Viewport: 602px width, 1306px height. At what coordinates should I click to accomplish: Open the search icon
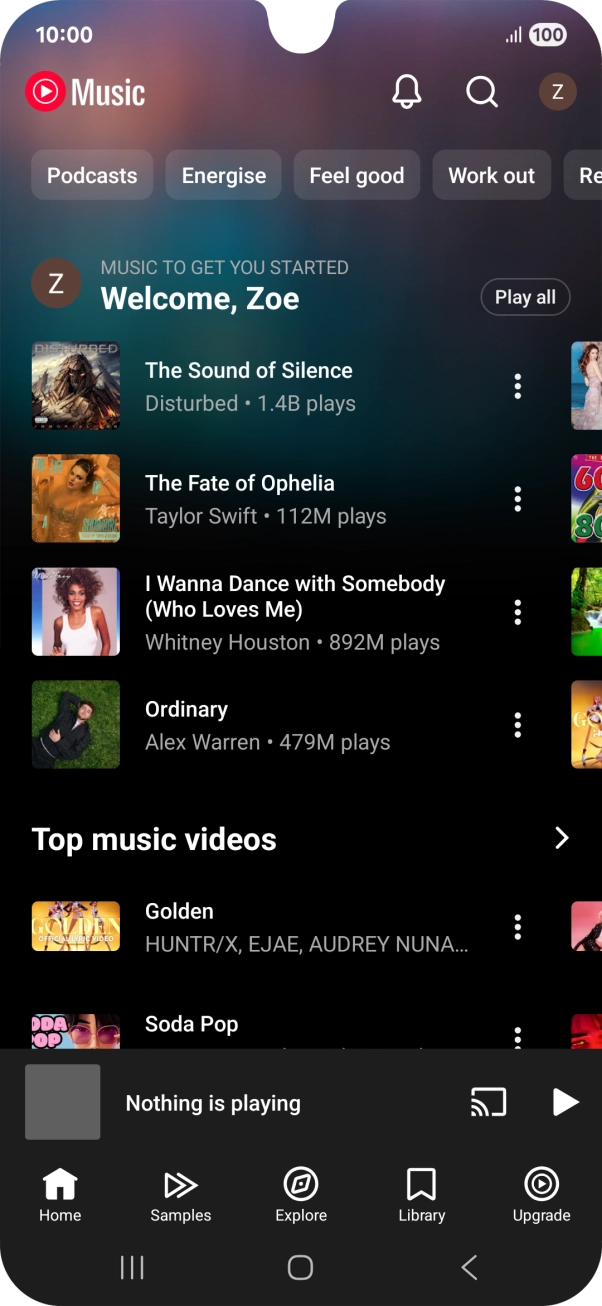coord(482,93)
